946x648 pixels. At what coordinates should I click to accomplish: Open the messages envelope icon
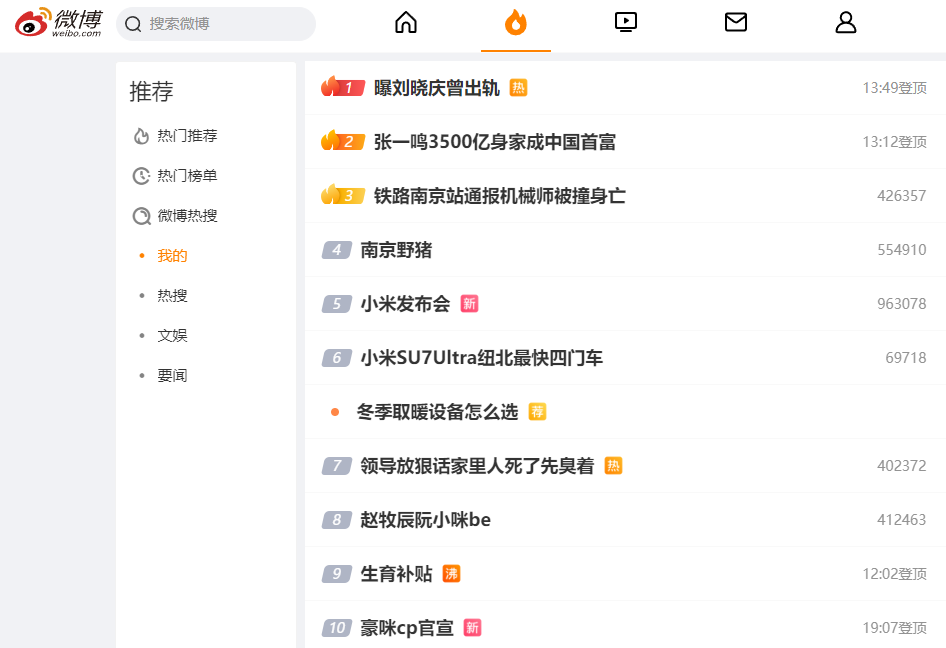click(735, 23)
